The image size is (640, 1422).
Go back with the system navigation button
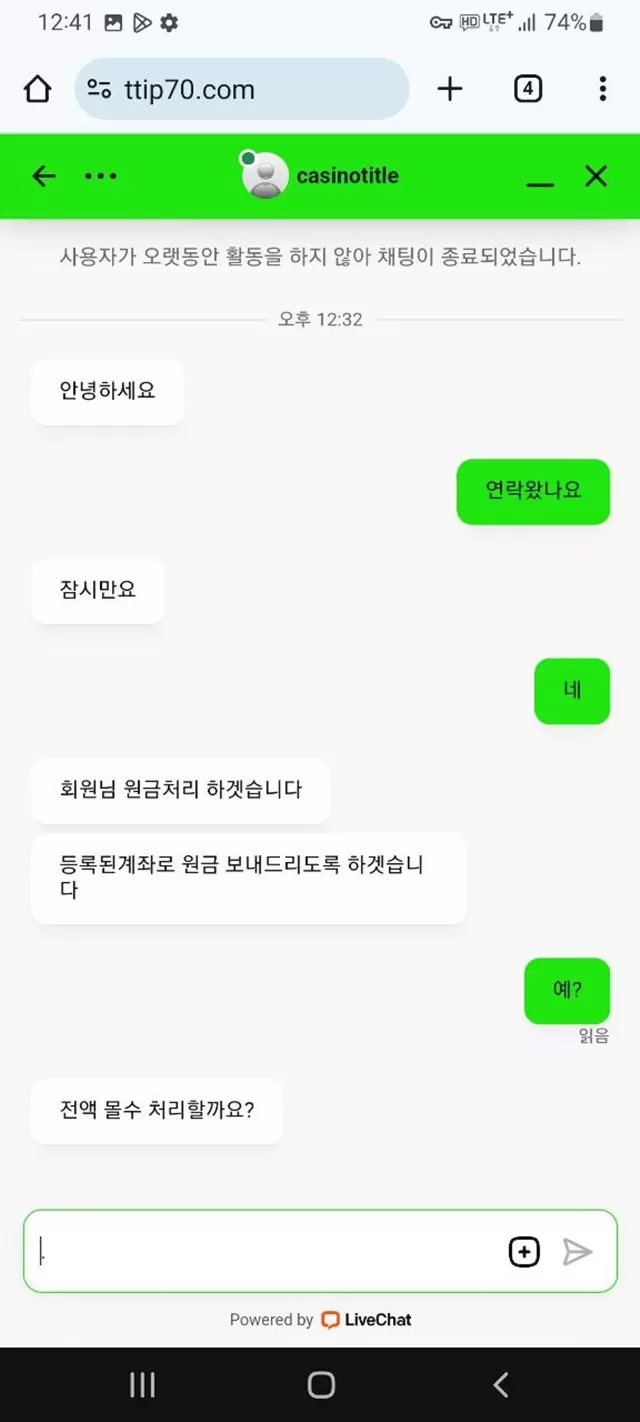501,1384
